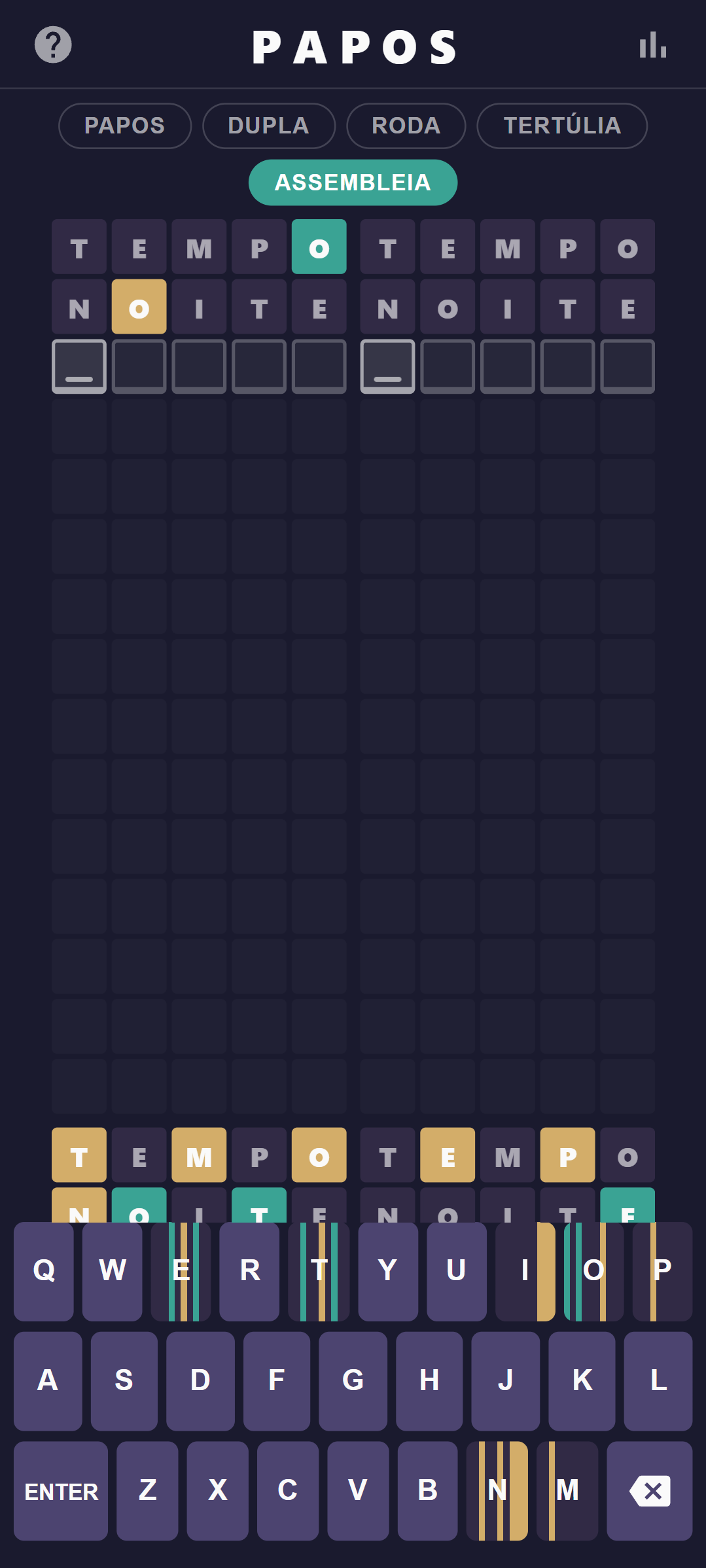Tap the letter S key
Viewport: 706px width, 1568px height.
click(124, 1381)
